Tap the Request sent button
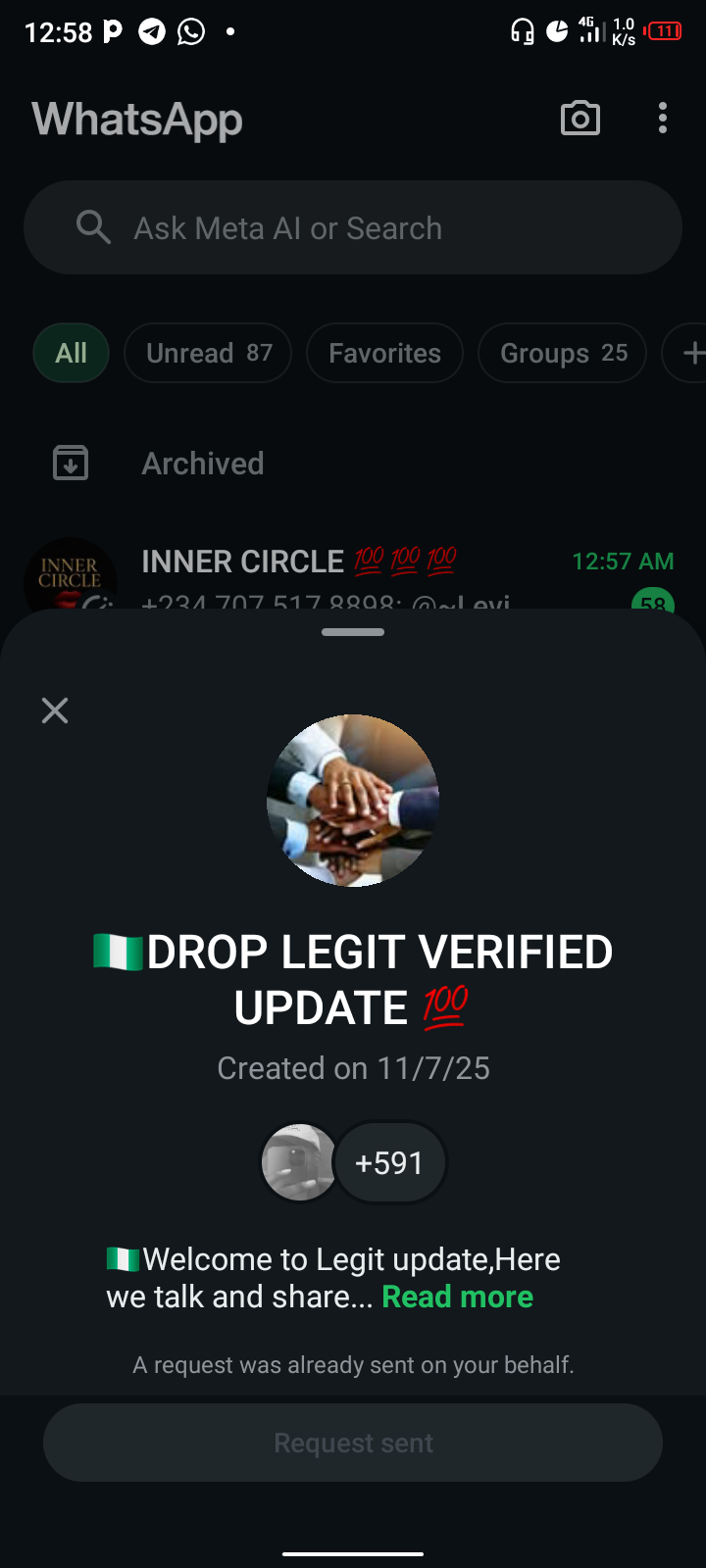Viewport: 706px width, 1568px height. [353, 1443]
